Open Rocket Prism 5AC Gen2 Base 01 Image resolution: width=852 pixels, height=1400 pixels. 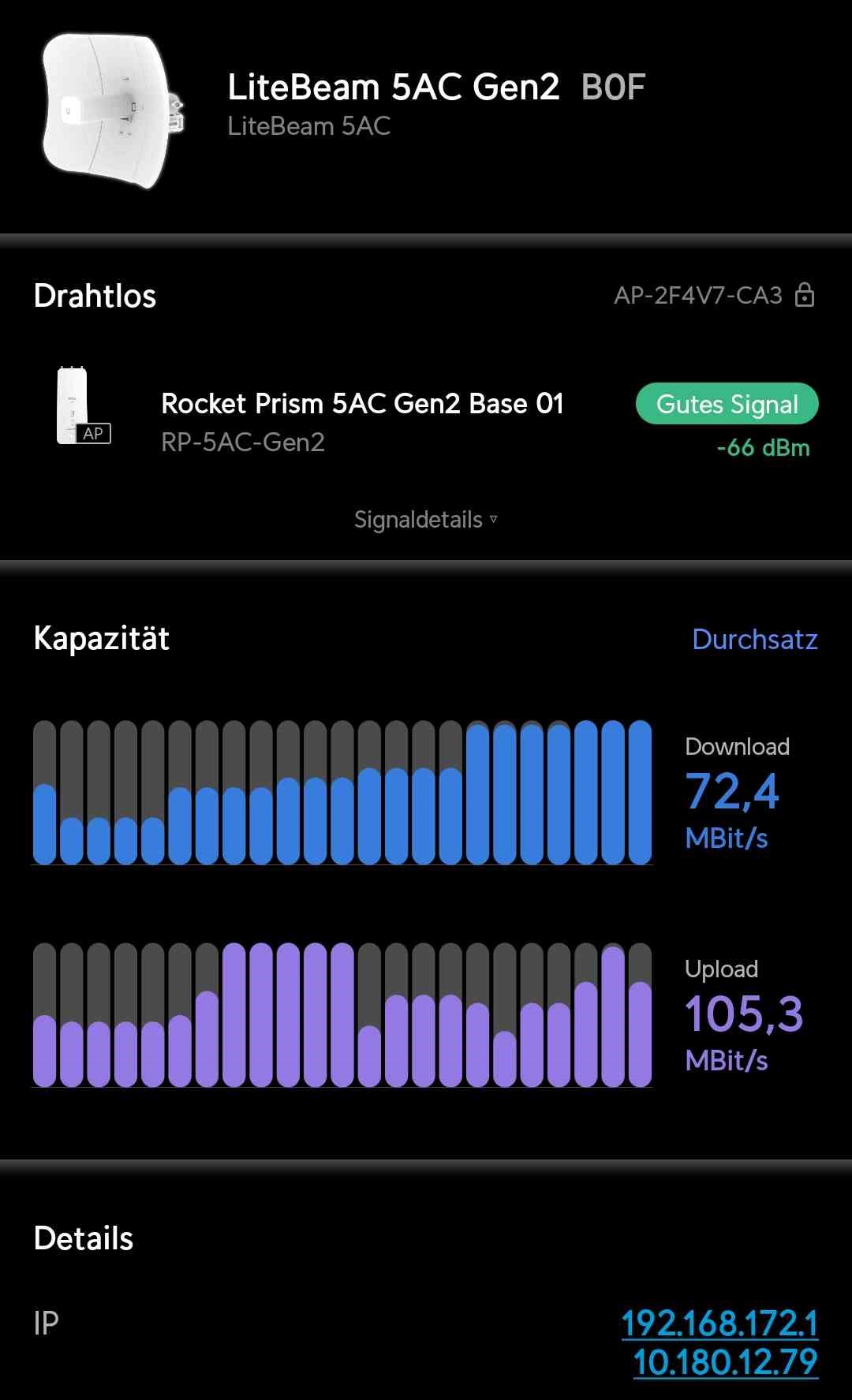tap(362, 404)
